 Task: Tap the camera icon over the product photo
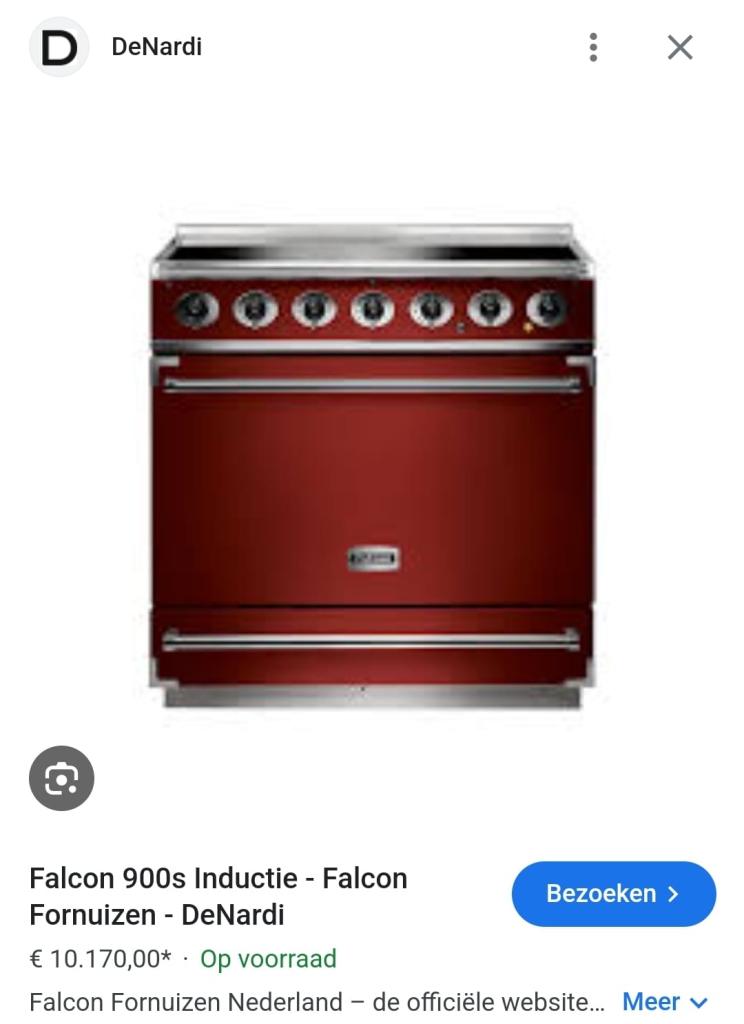click(x=63, y=777)
